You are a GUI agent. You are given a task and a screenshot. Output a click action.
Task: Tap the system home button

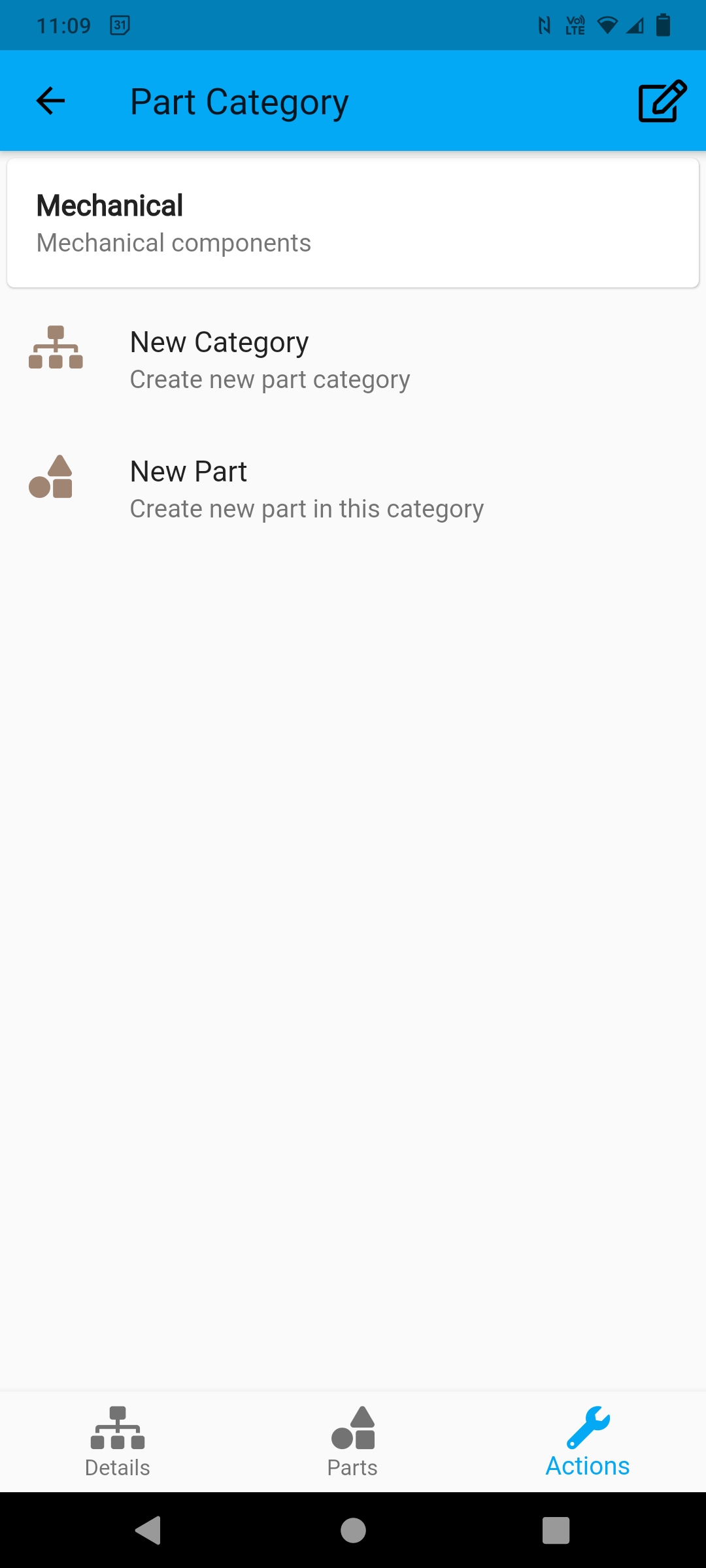[x=353, y=1530]
